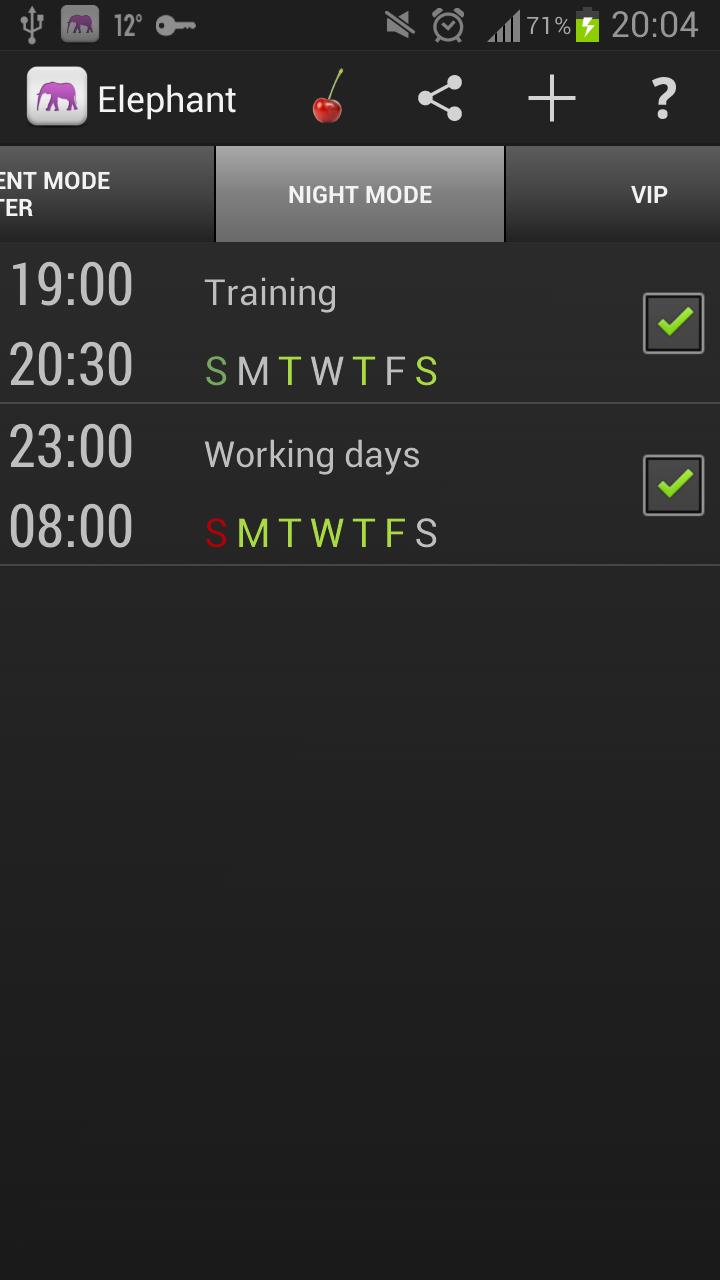The image size is (720, 1280).
Task: Switch to the VIP tab
Action: click(648, 194)
